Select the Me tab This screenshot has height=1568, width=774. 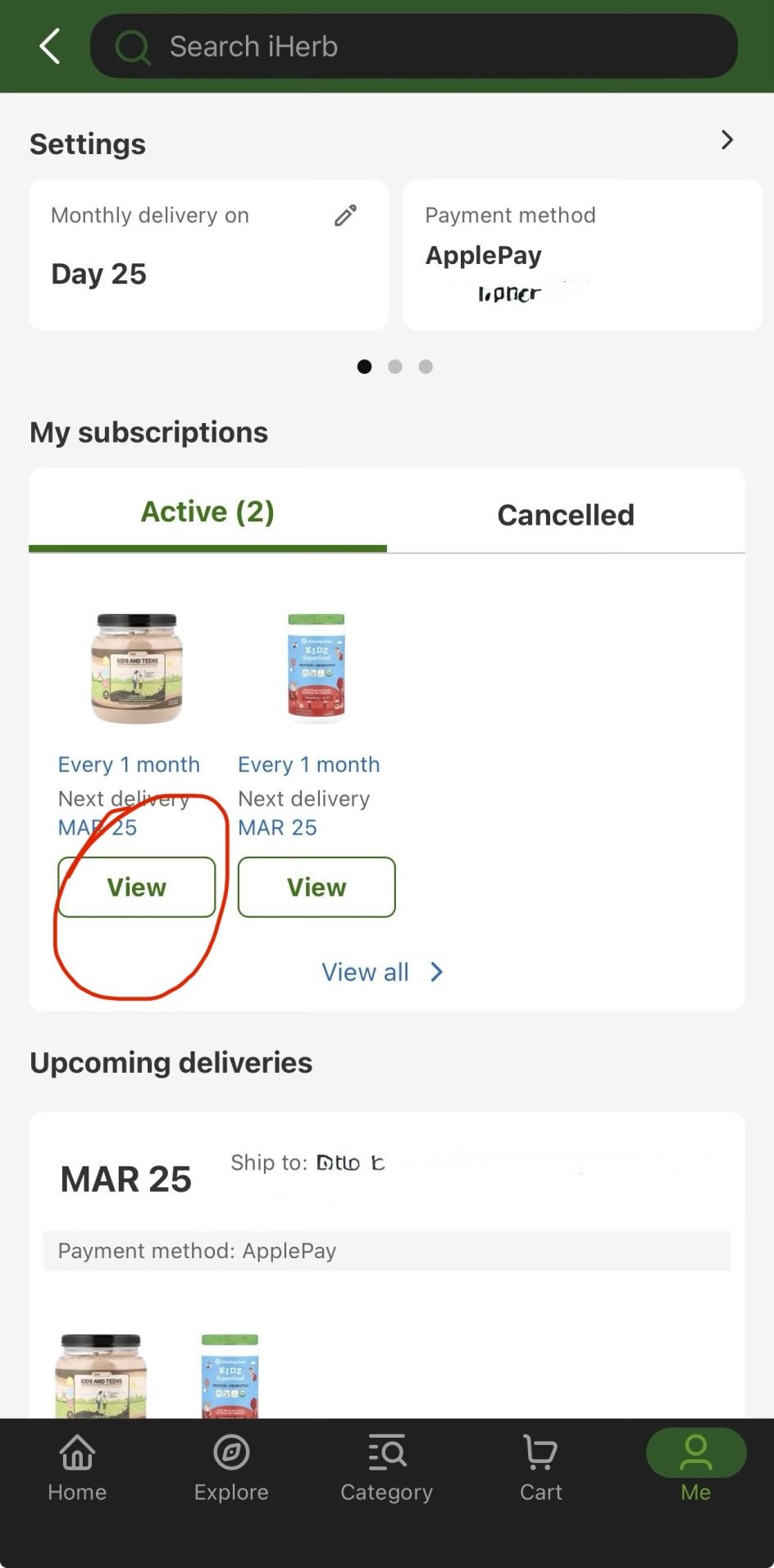[x=696, y=1467]
